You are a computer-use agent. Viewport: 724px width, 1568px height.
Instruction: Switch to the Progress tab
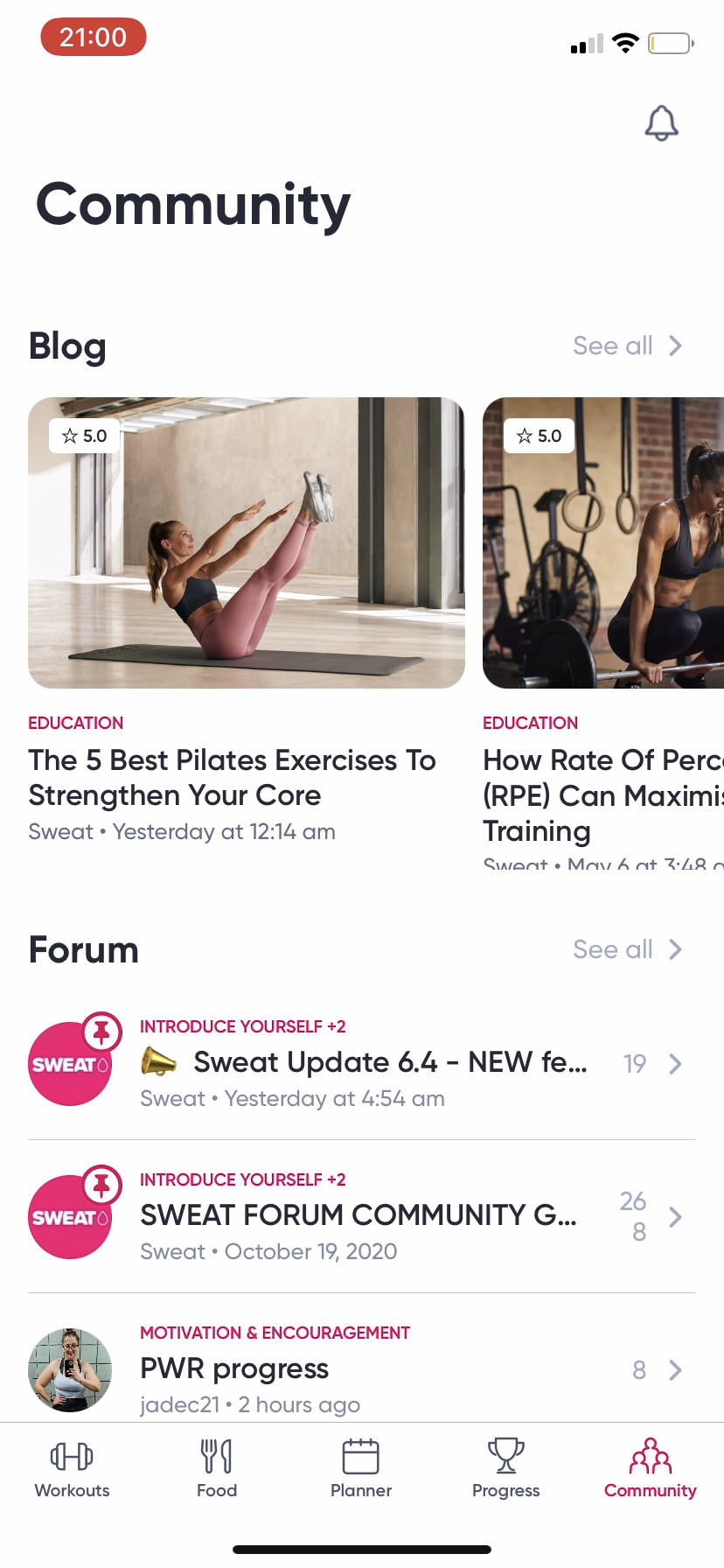point(505,1469)
